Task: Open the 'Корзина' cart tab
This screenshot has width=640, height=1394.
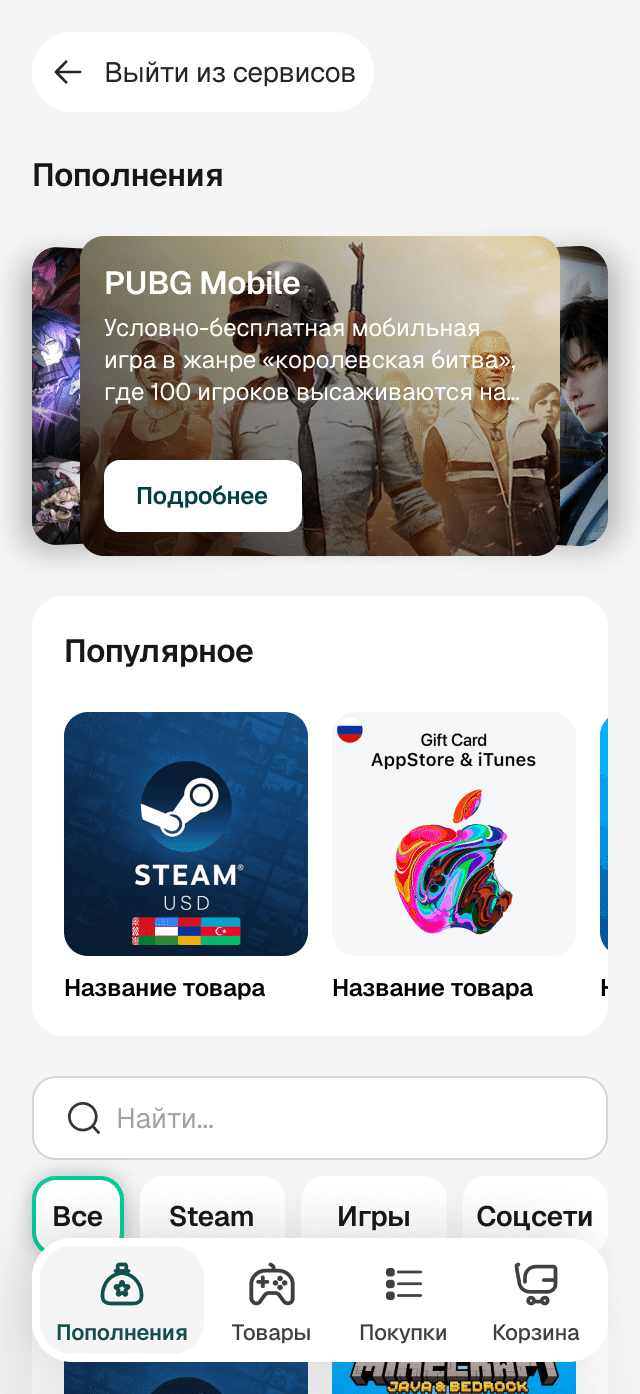Action: (x=535, y=1300)
